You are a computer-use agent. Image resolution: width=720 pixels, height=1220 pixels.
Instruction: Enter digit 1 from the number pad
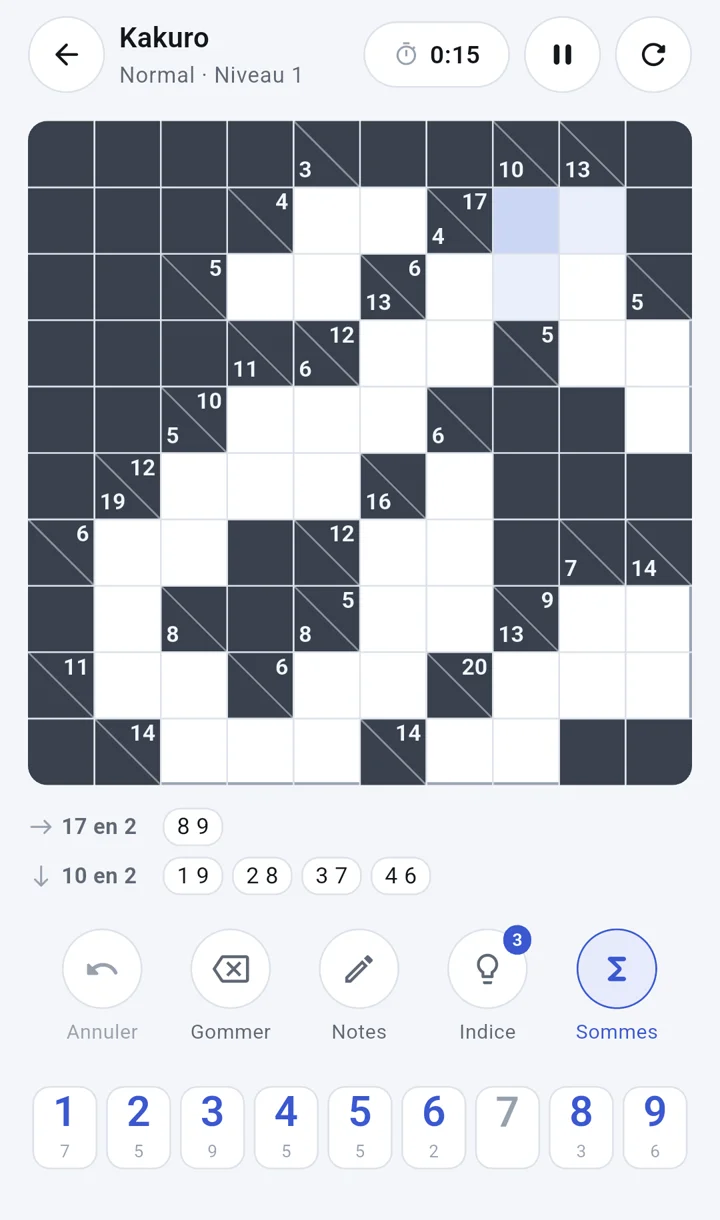65,1127
